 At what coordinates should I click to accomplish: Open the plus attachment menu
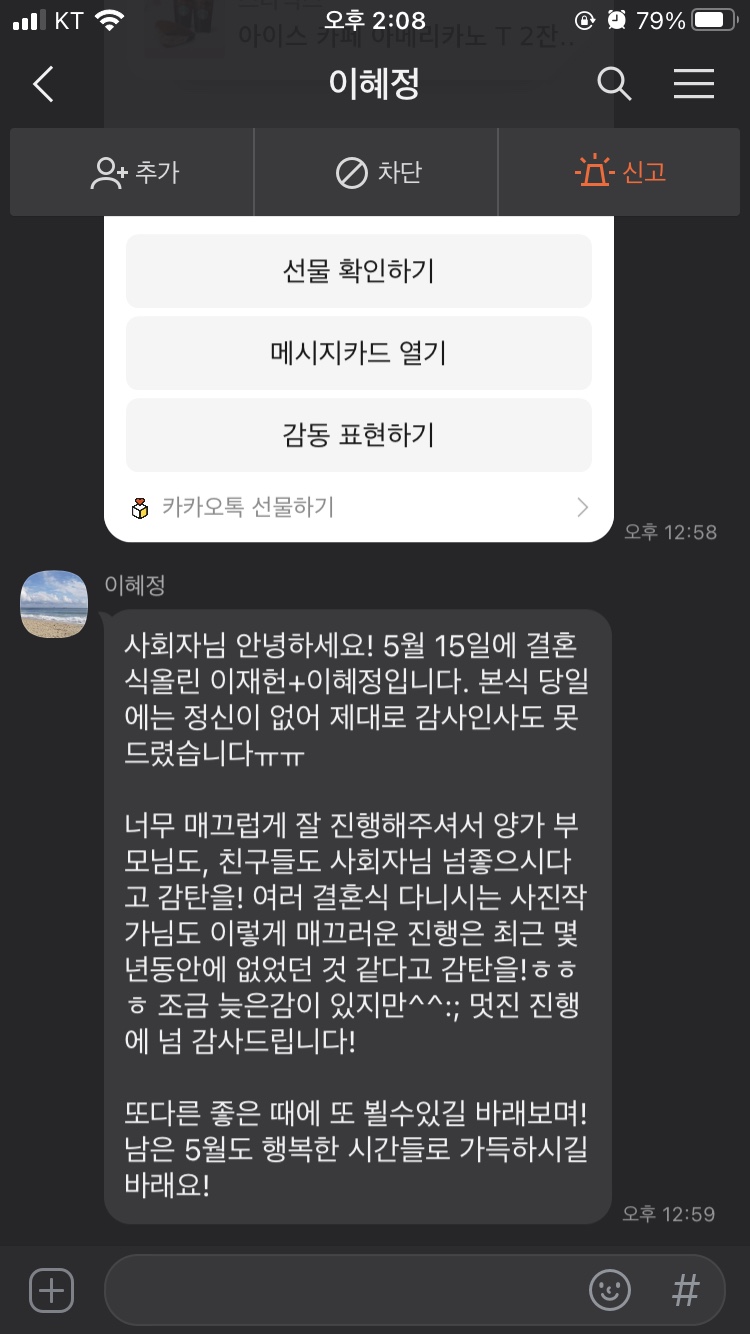[x=51, y=1290]
